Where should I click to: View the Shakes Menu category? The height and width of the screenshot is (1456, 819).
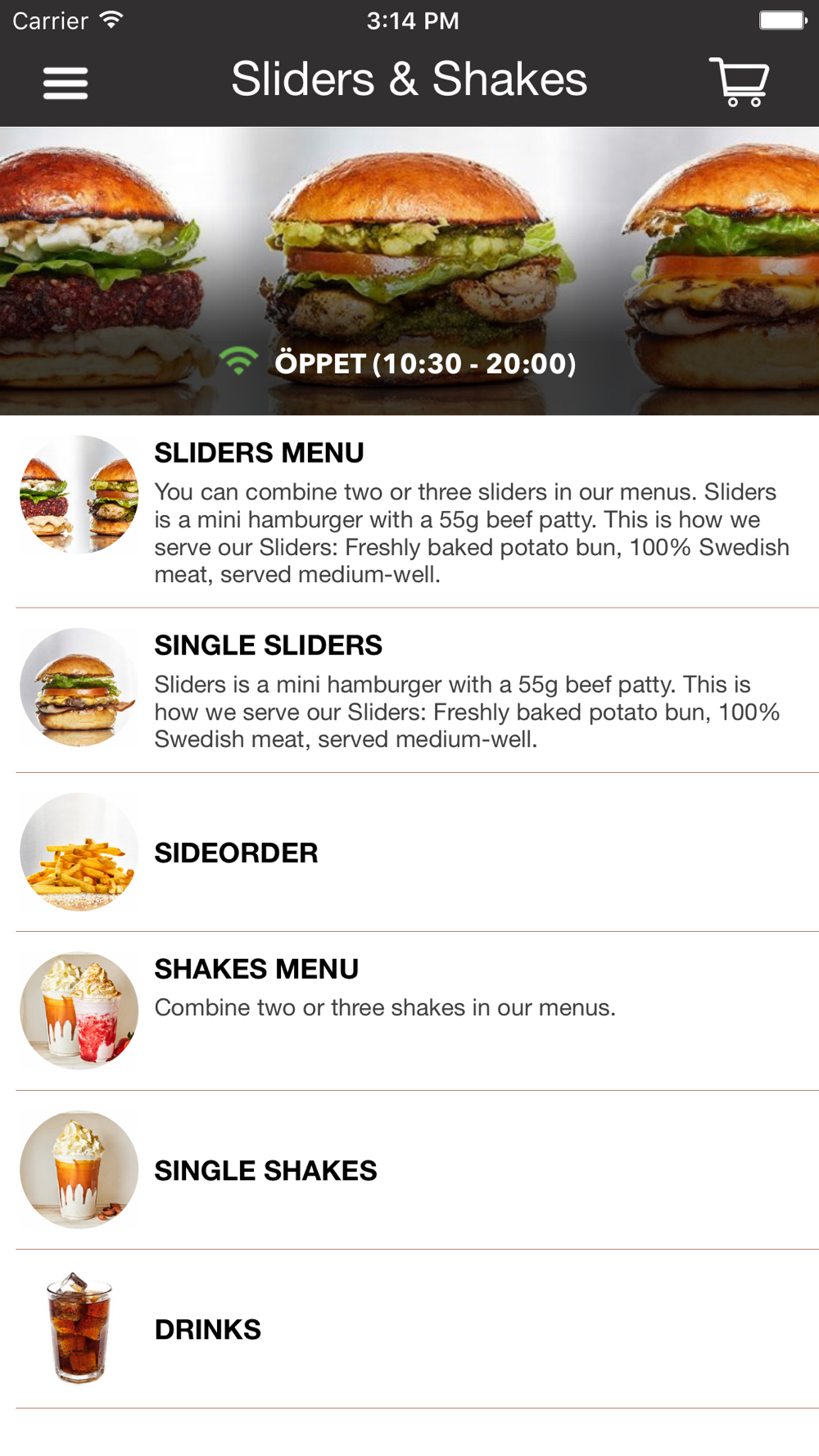tap(409, 1010)
